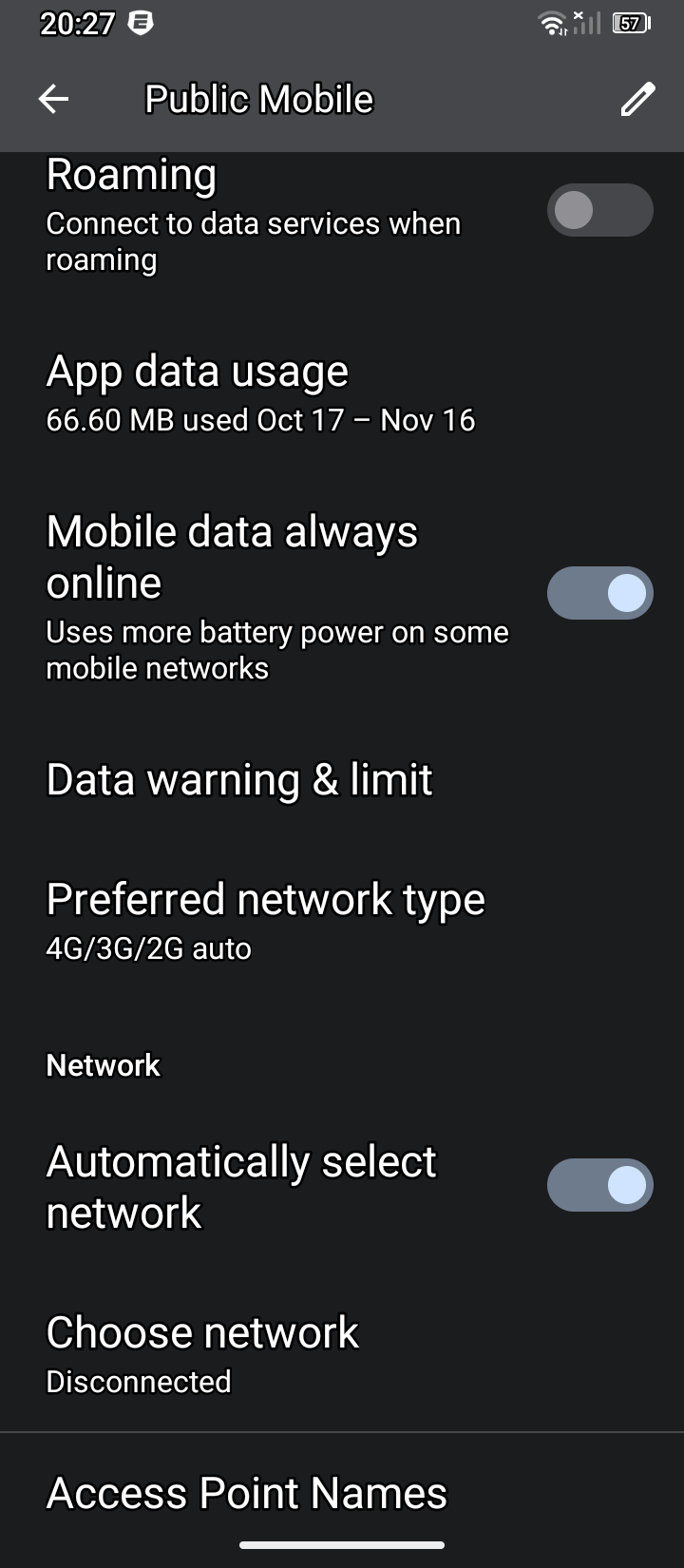Tap the 4G/3G/2G auto subtitle text

click(x=148, y=947)
